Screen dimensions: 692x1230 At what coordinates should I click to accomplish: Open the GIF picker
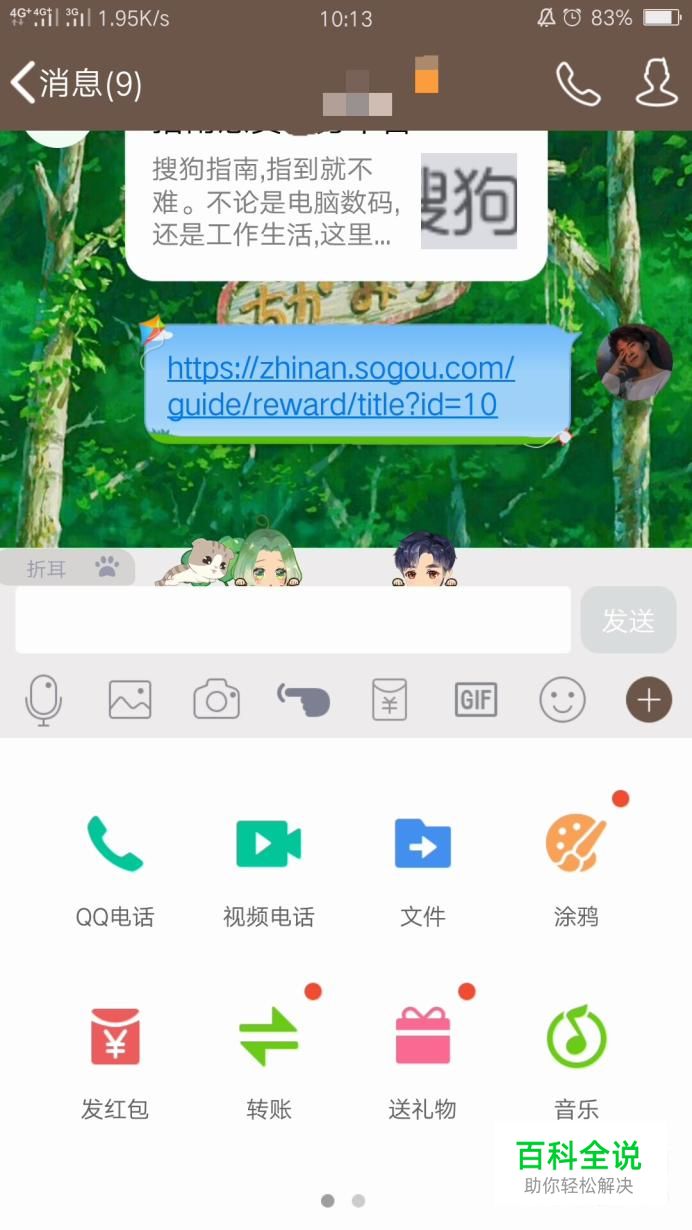[476, 700]
